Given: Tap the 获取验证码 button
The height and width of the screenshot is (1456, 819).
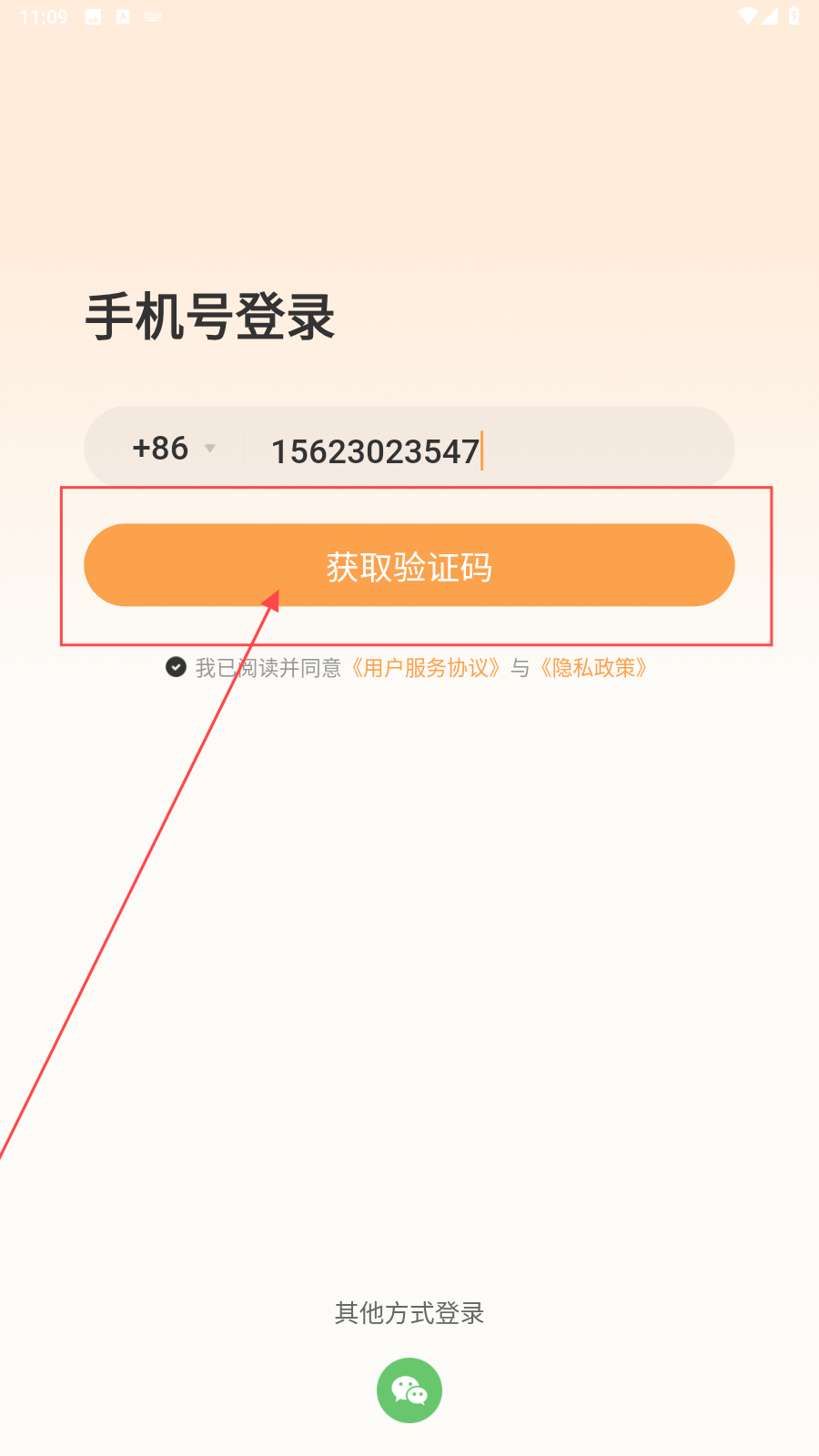Looking at the screenshot, I should [409, 565].
